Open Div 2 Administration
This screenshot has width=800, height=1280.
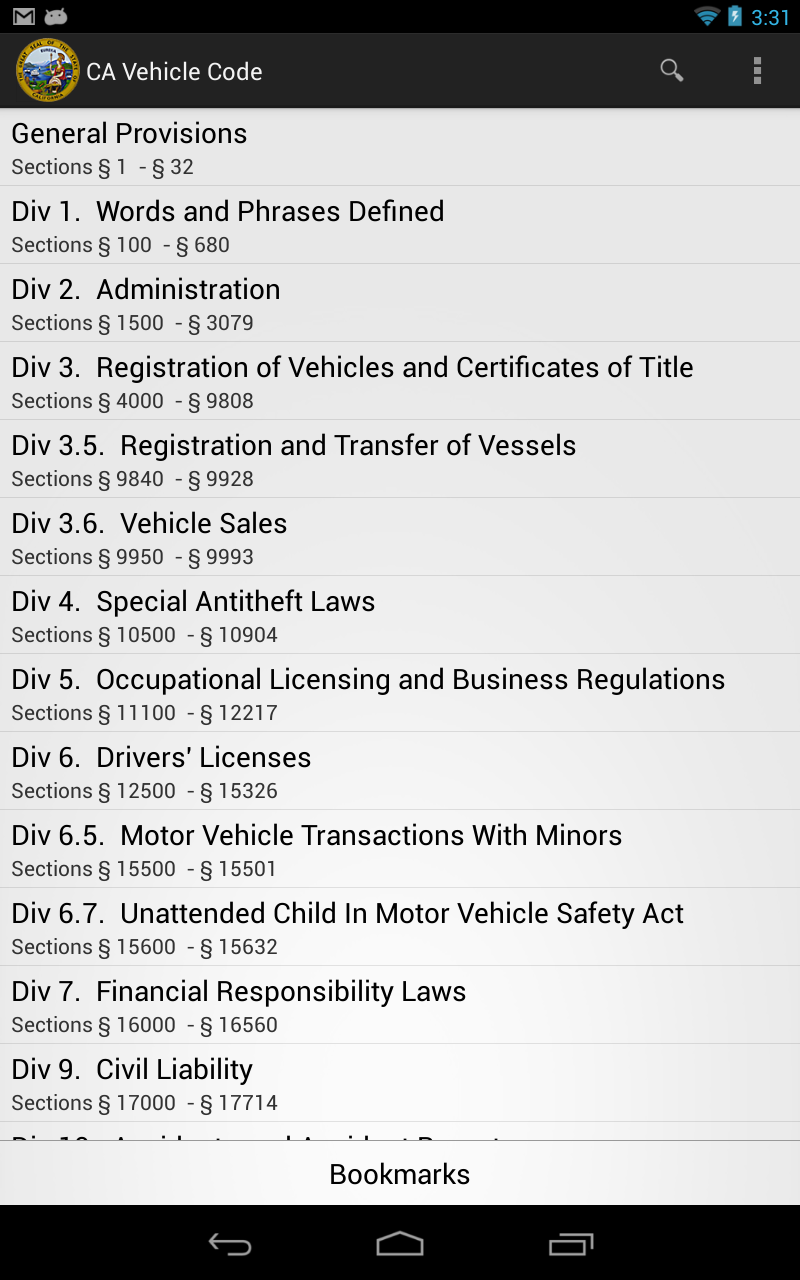pos(400,302)
